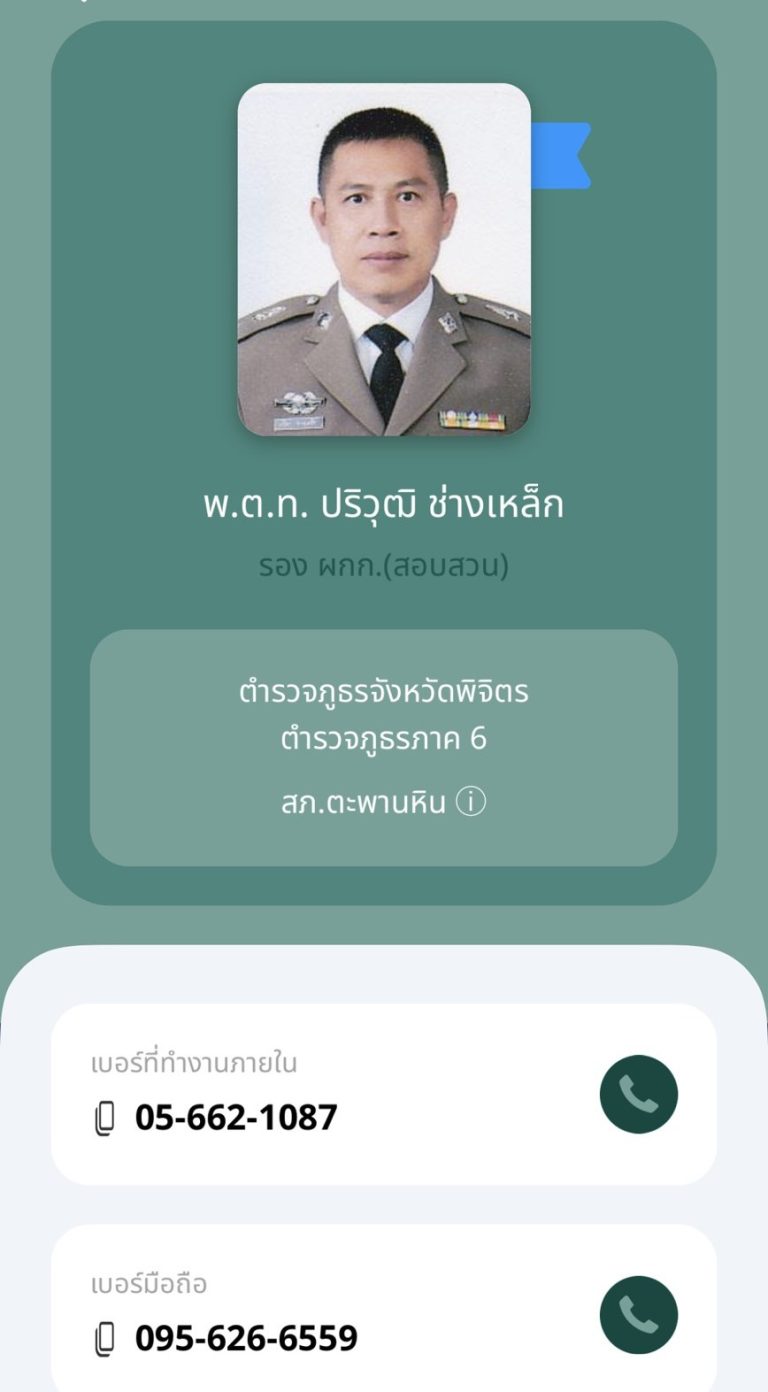Call the internal office number 05-662-1087
Image resolution: width=768 pixels, height=1392 pixels.
pyautogui.click(x=638, y=1094)
